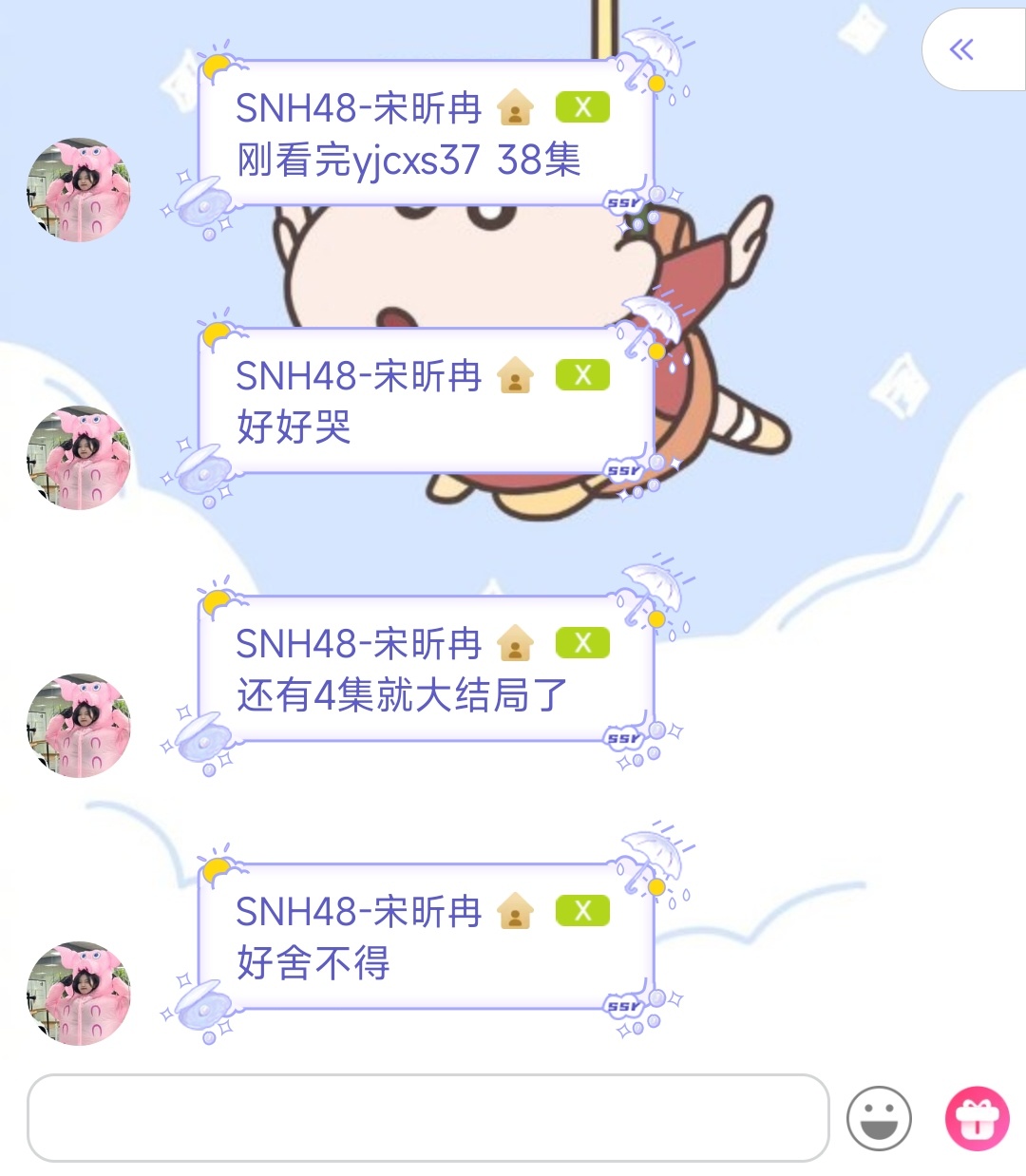
Task: Open the '还有4集就大结局了' message bubble
Action: tap(425, 671)
